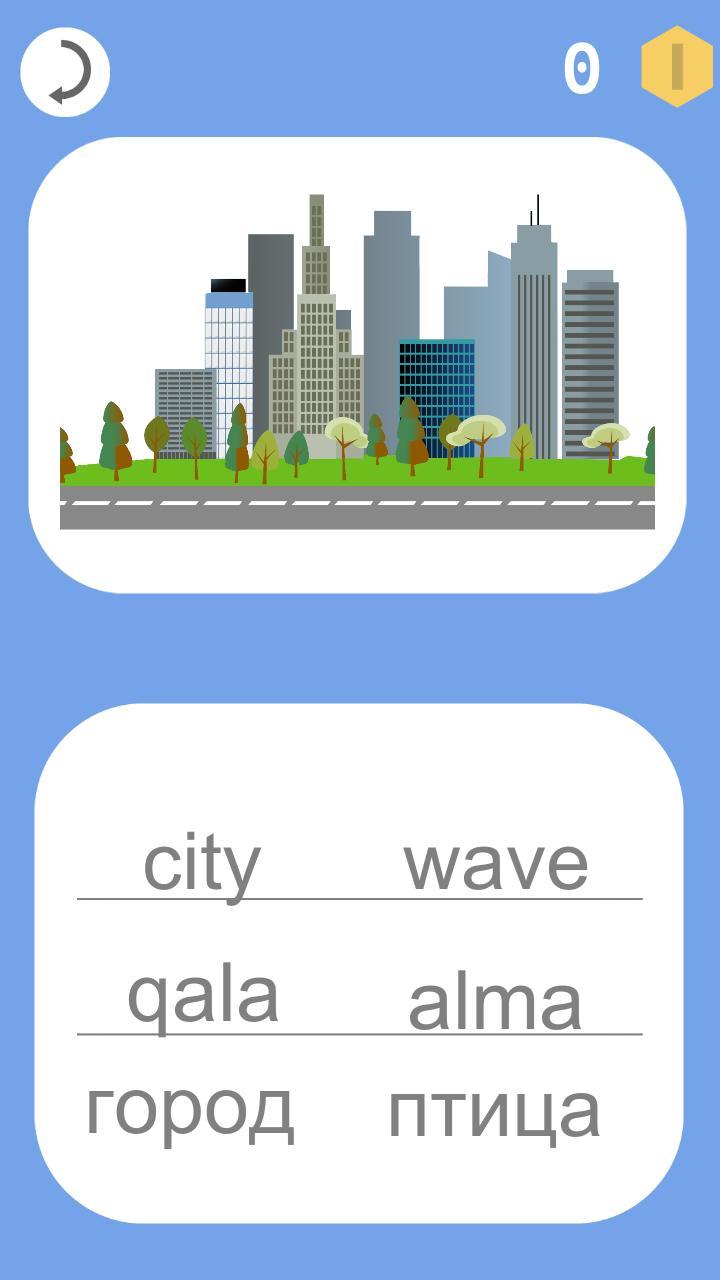
Task: Pick the word "птица"
Action: [x=494, y=1112]
